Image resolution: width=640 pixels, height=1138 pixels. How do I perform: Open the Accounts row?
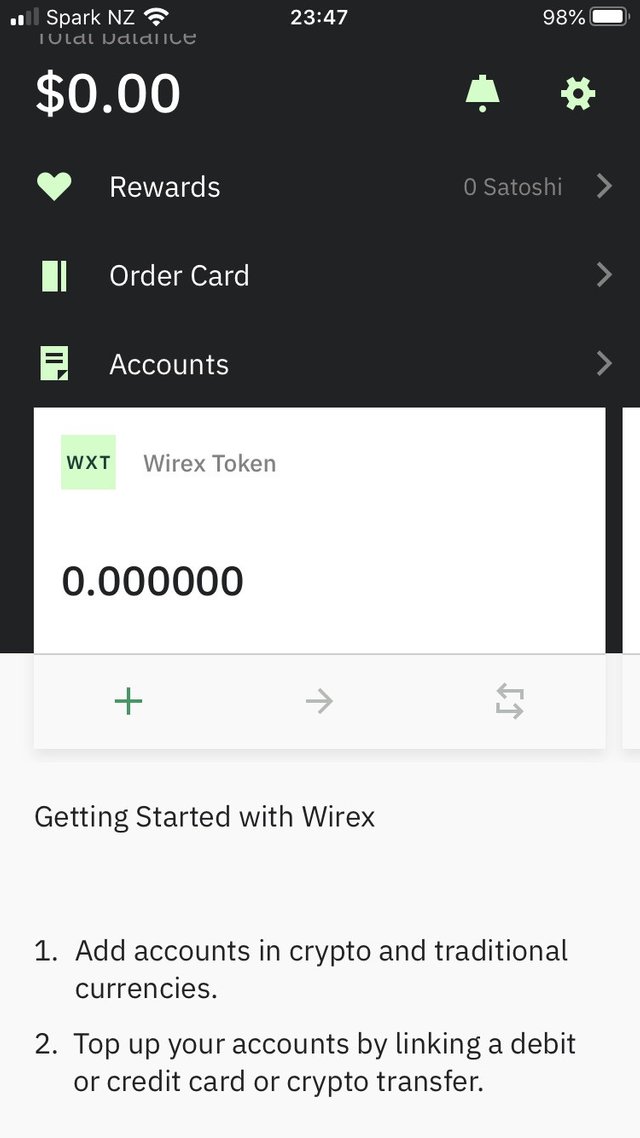pos(320,363)
